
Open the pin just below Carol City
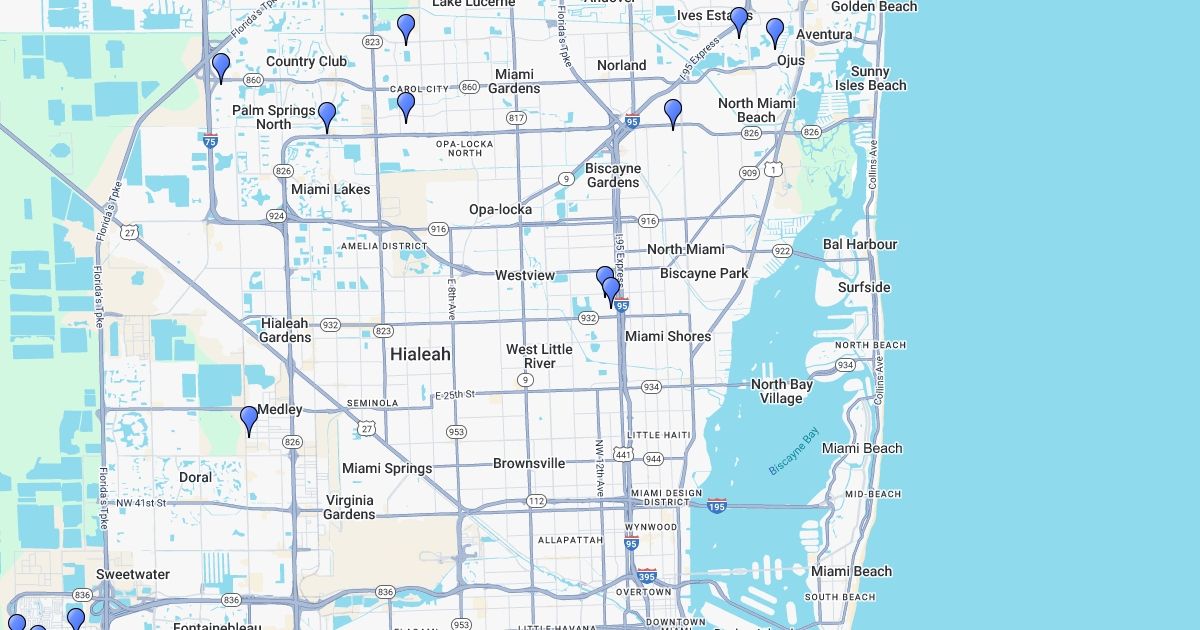click(405, 105)
